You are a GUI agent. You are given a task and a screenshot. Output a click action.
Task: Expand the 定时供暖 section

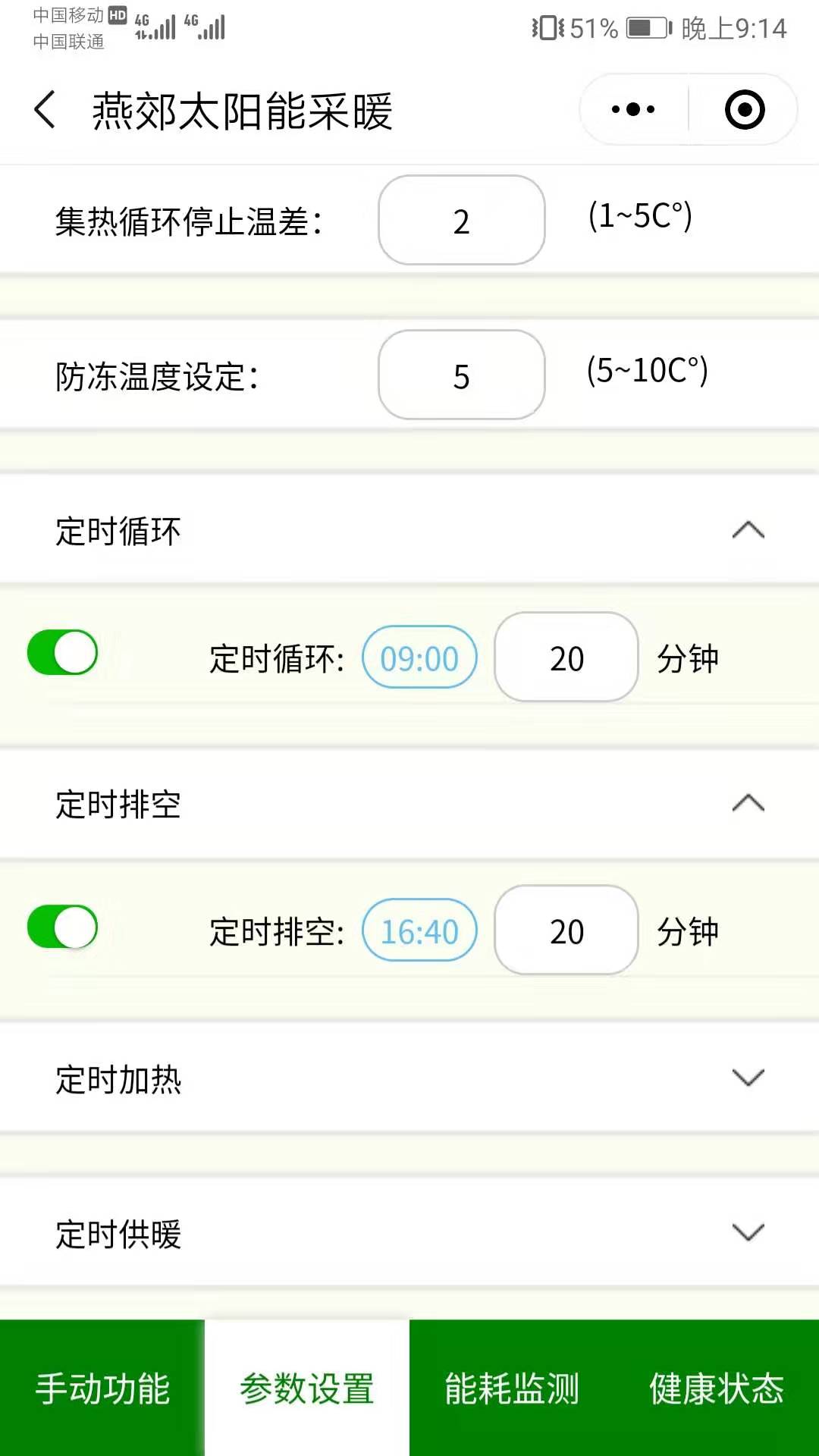747,1232
